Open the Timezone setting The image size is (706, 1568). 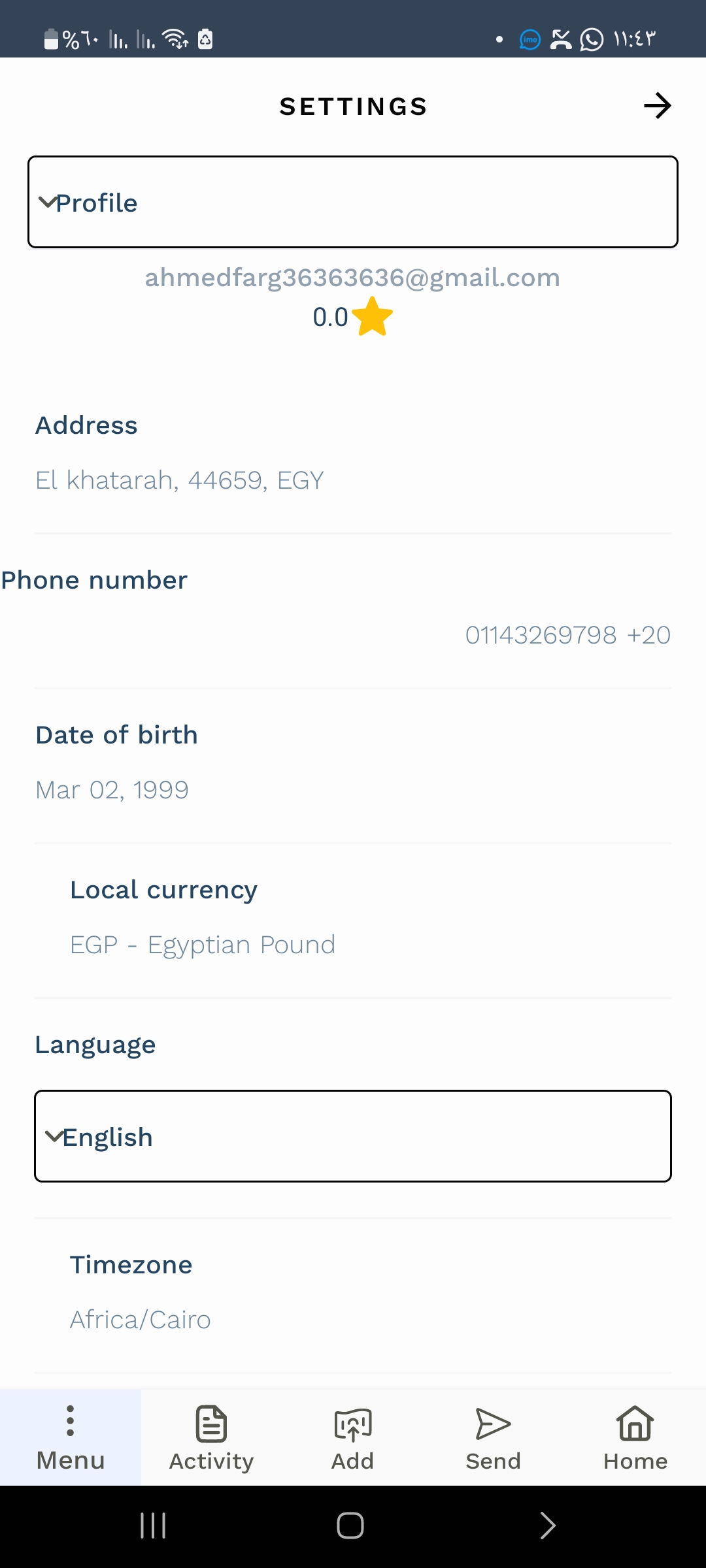(x=353, y=1292)
